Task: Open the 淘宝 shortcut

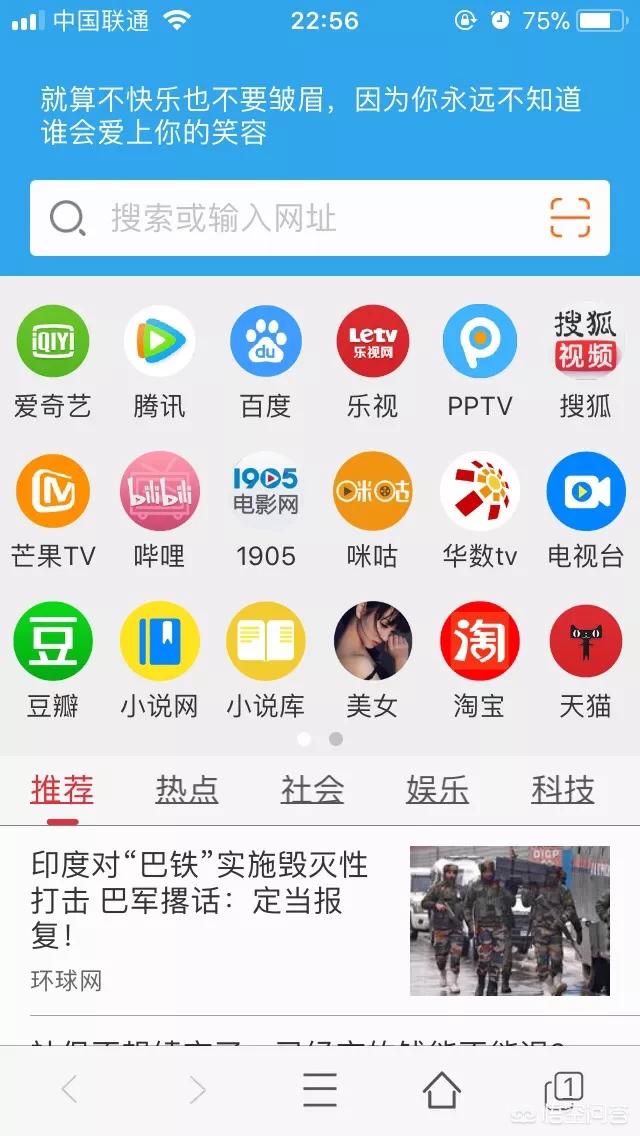Action: pyautogui.click(x=479, y=641)
